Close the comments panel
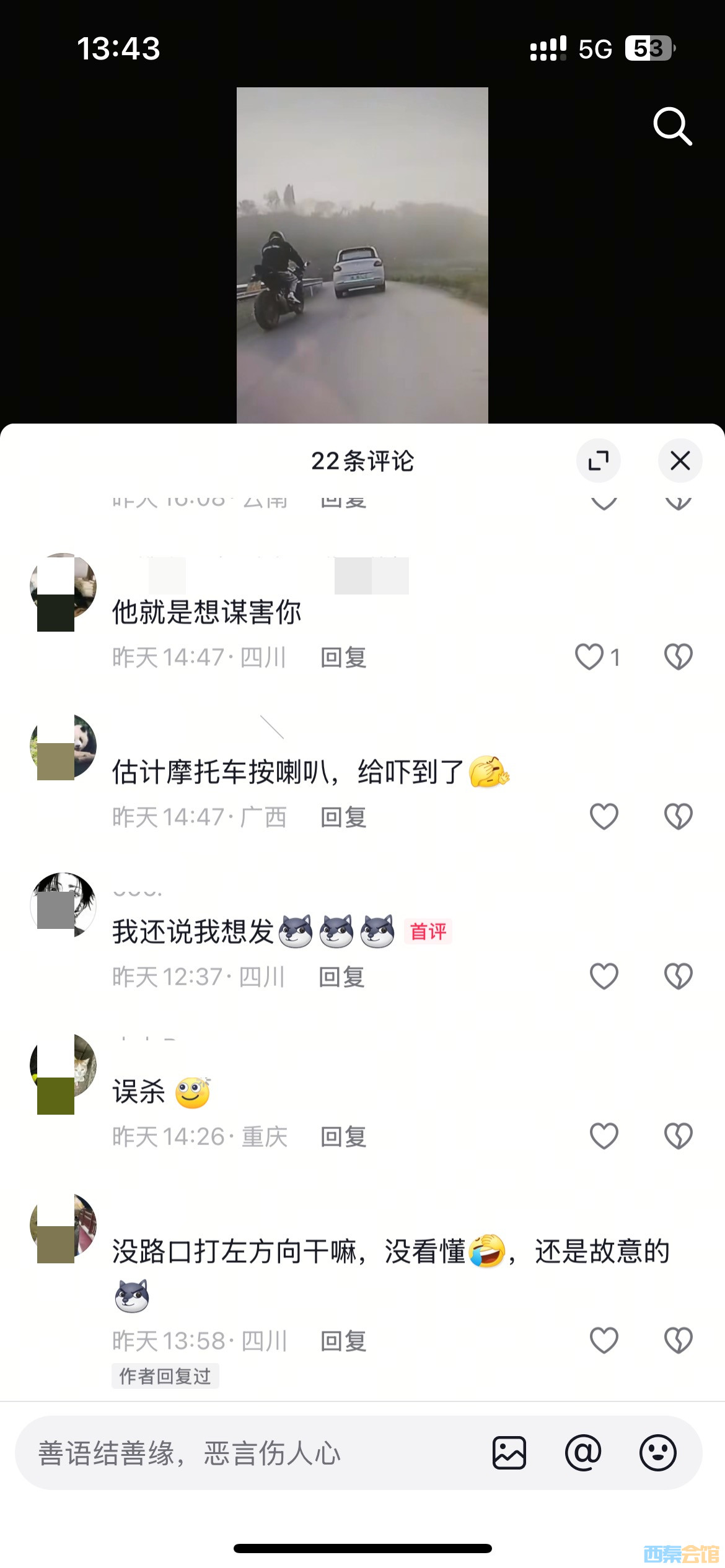Image resolution: width=725 pixels, height=1568 pixels. pyautogui.click(x=680, y=461)
